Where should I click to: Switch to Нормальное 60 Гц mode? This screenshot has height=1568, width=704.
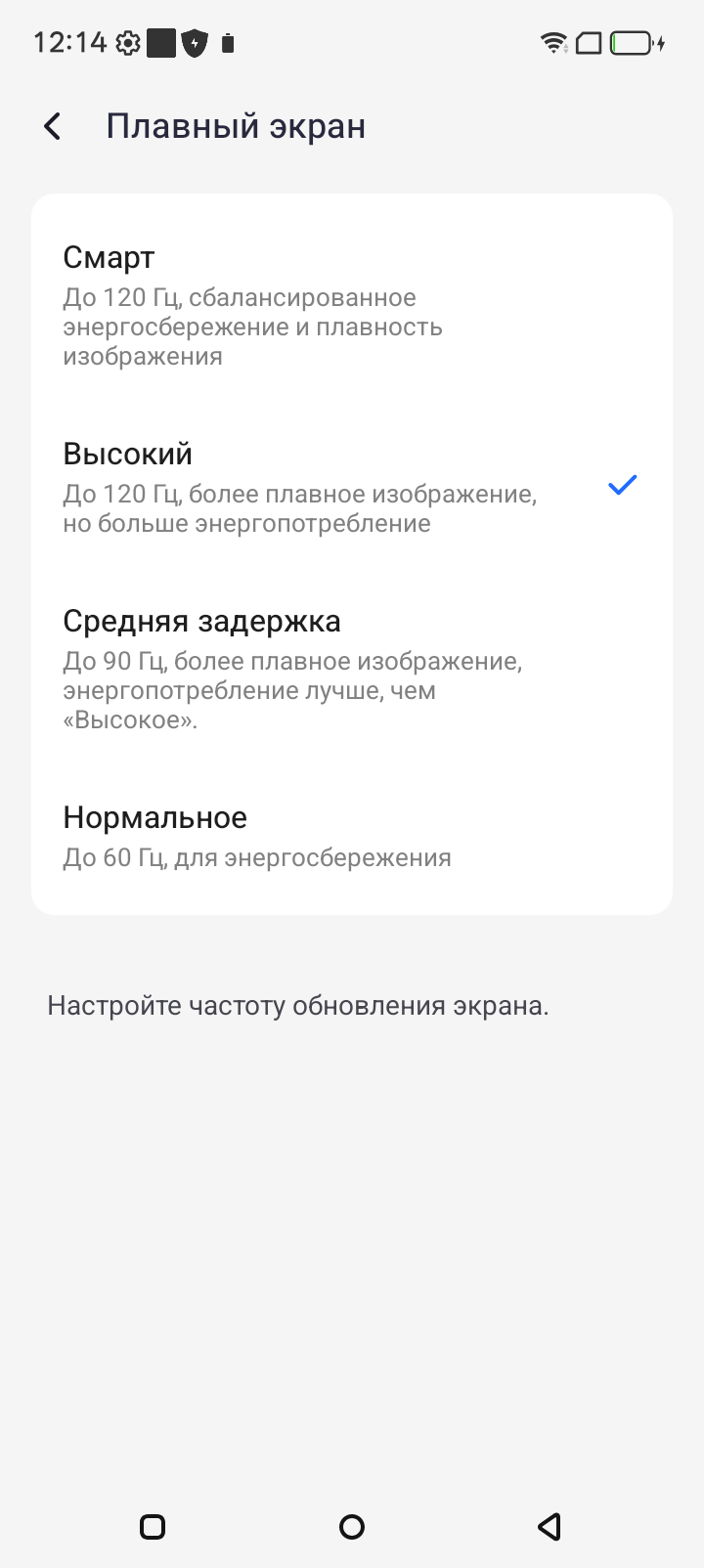click(x=351, y=837)
